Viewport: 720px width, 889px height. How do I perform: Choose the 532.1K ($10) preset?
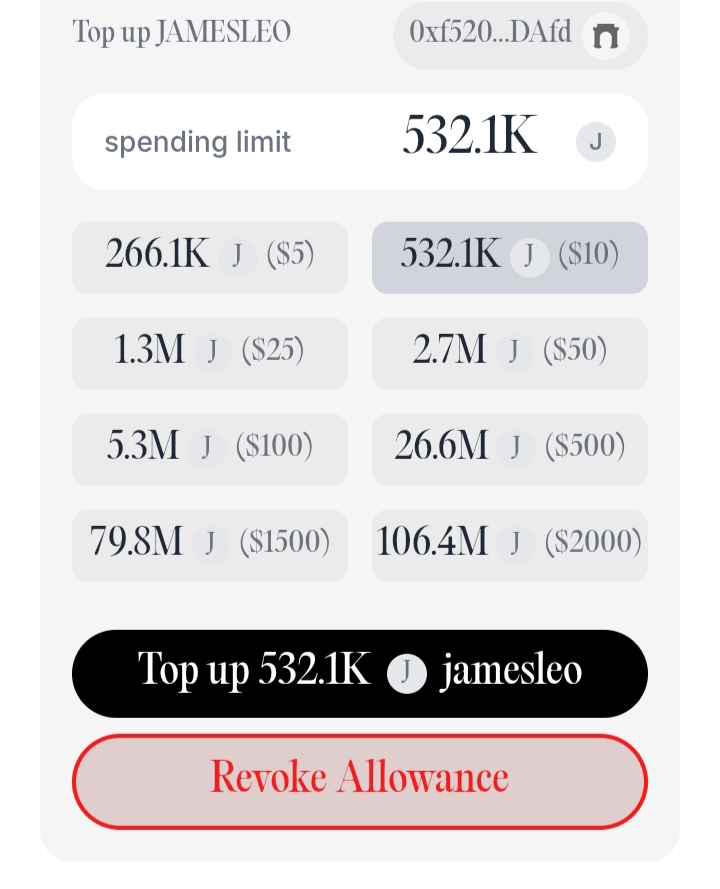click(510, 257)
